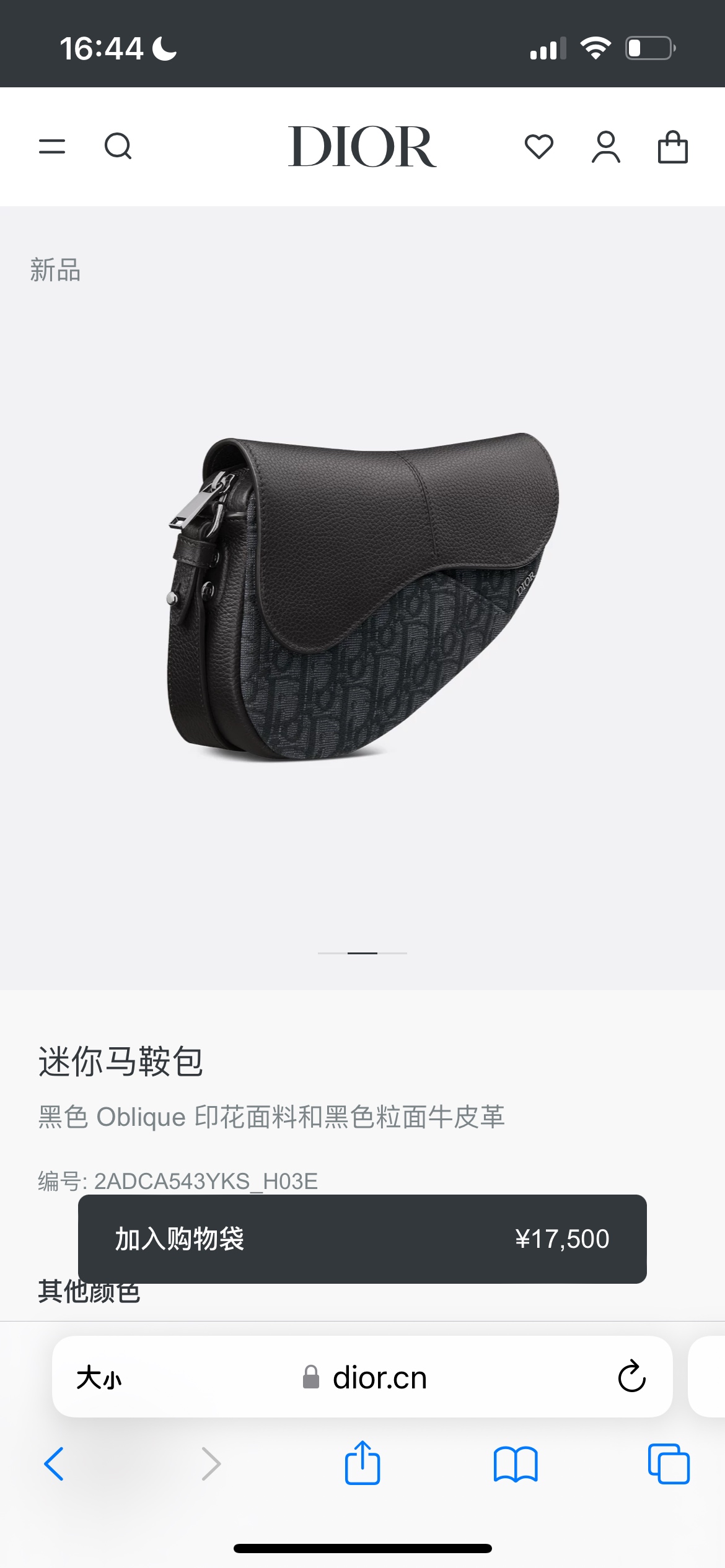Viewport: 725px width, 1568px height.
Task: Open the search icon
Action: (118, 147)
